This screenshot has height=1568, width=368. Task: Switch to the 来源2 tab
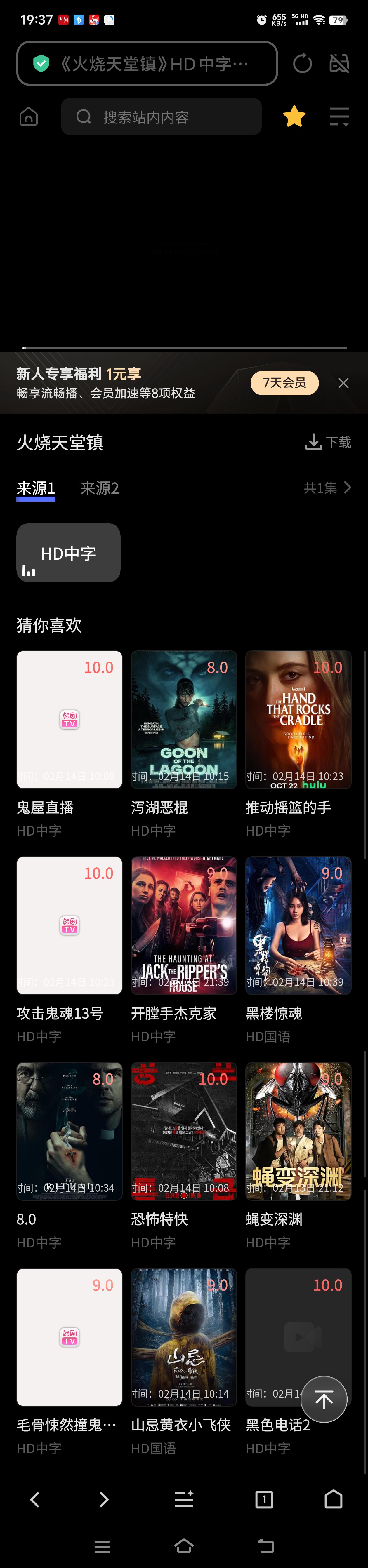(99, 488)
